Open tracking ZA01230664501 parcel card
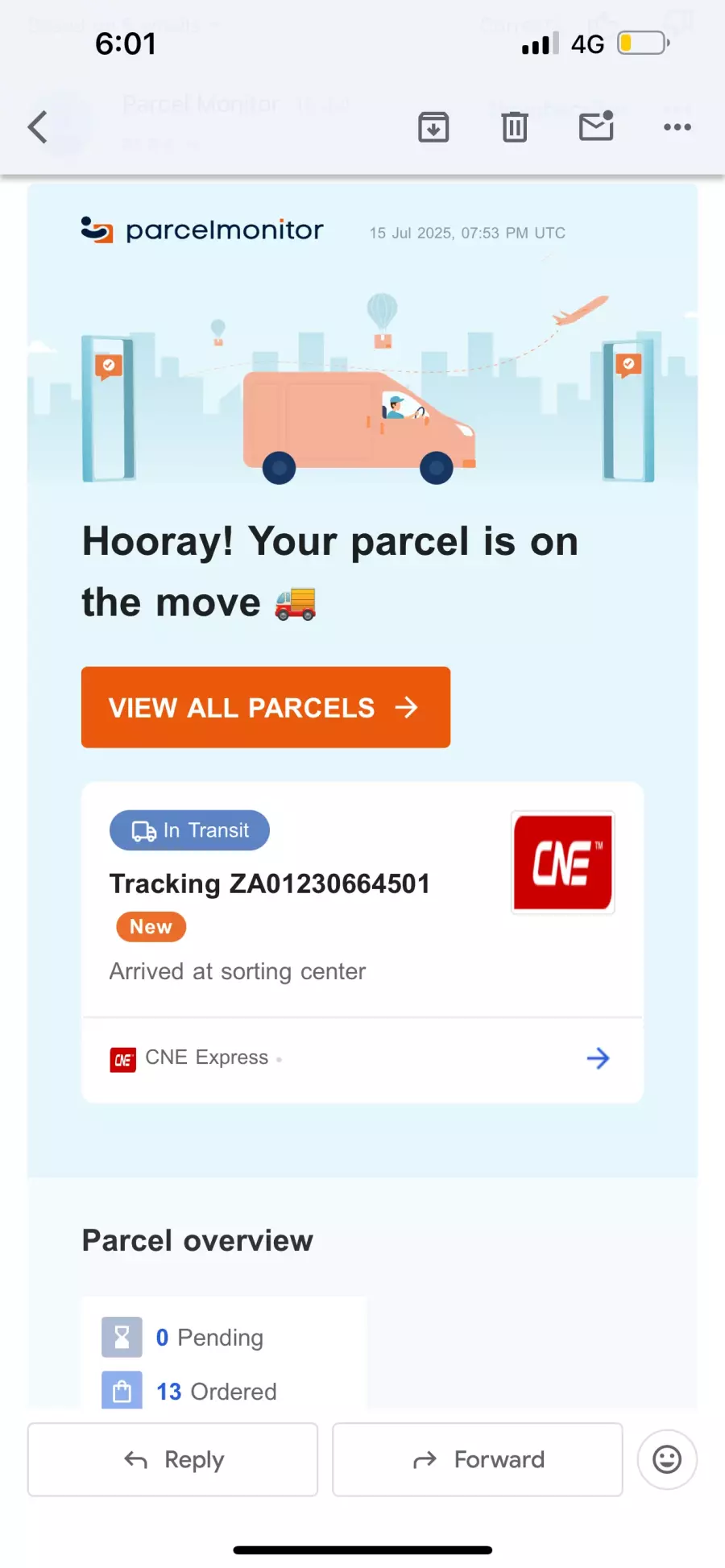 pyautogui.click(x=271, y=883)
